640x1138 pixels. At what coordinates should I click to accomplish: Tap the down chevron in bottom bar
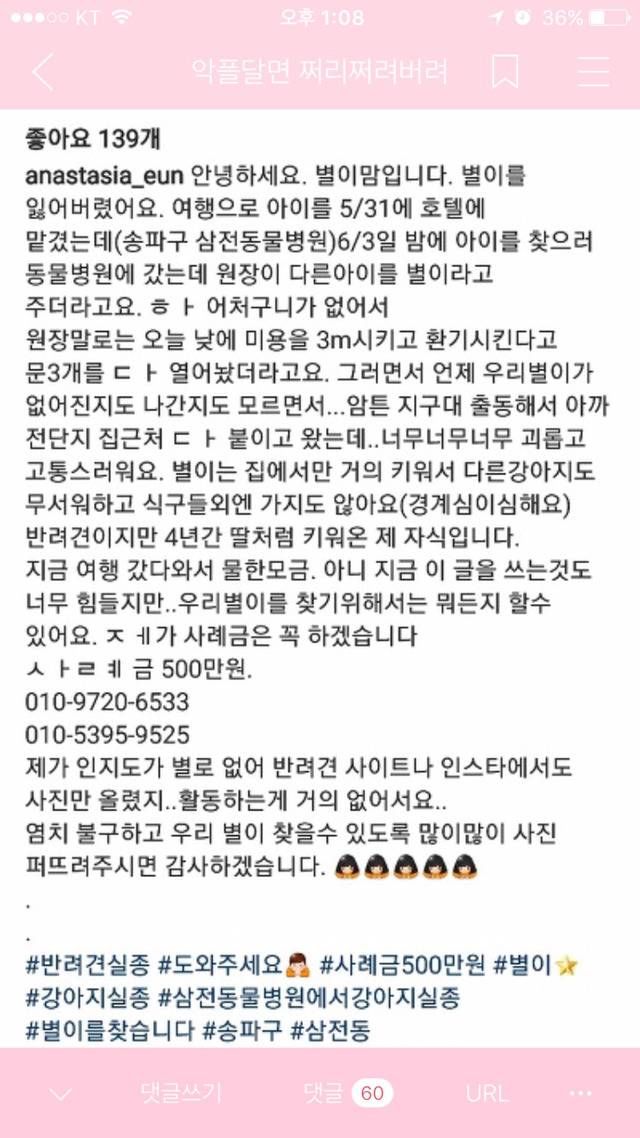pyautogui.click(x=60, y=1094)
